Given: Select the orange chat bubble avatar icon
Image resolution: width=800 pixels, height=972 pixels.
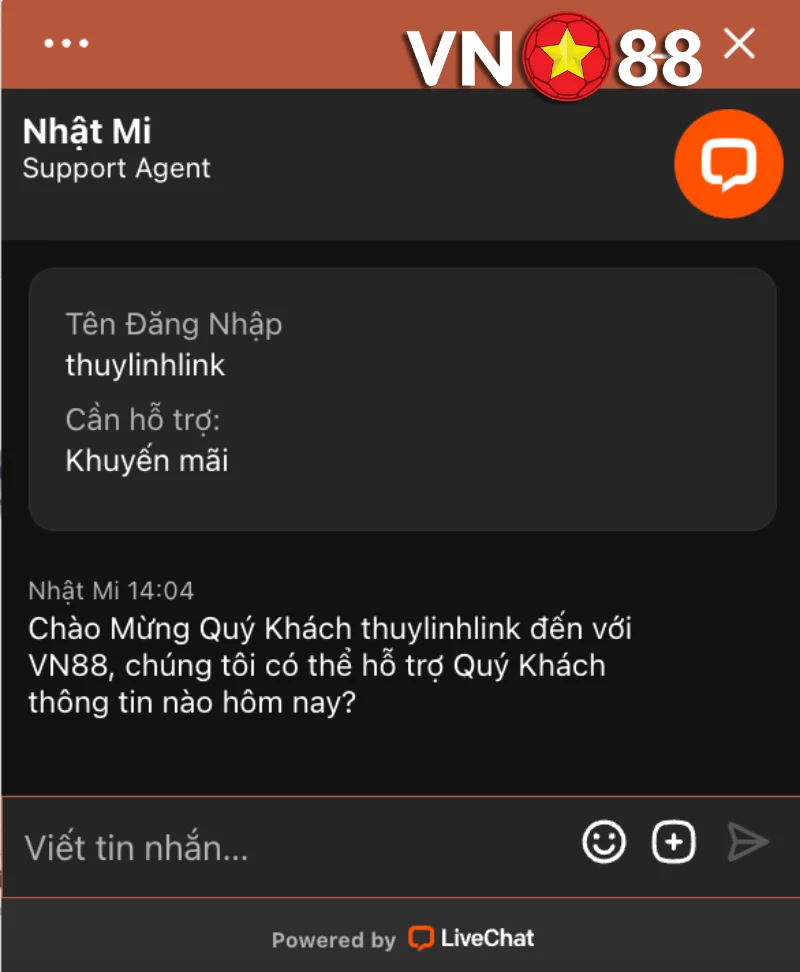Looking at the screenshot, I should pyautogui.click(x=729, y=163).
